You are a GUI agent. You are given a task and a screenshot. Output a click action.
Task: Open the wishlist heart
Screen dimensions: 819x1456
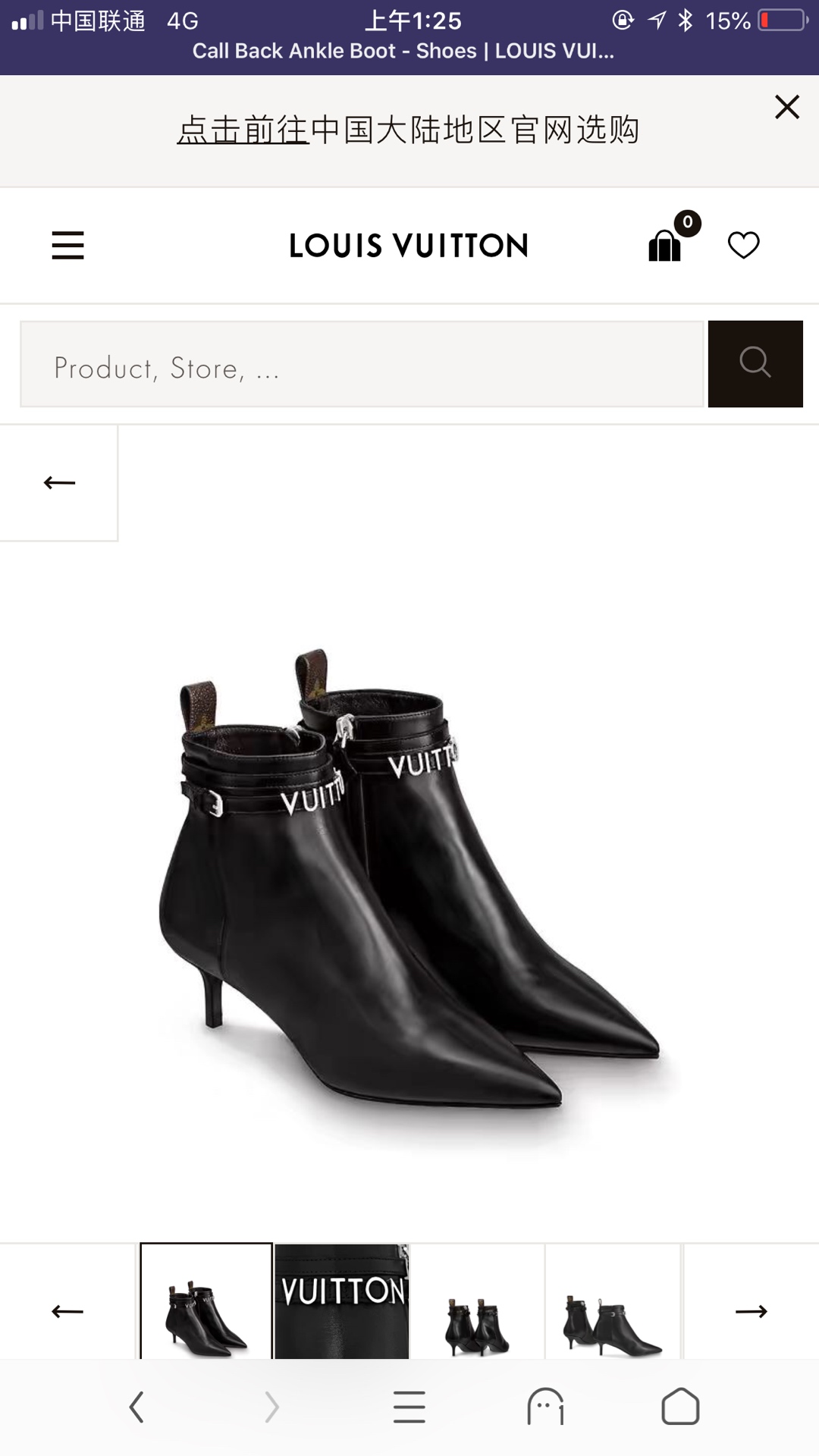[743, 245]
